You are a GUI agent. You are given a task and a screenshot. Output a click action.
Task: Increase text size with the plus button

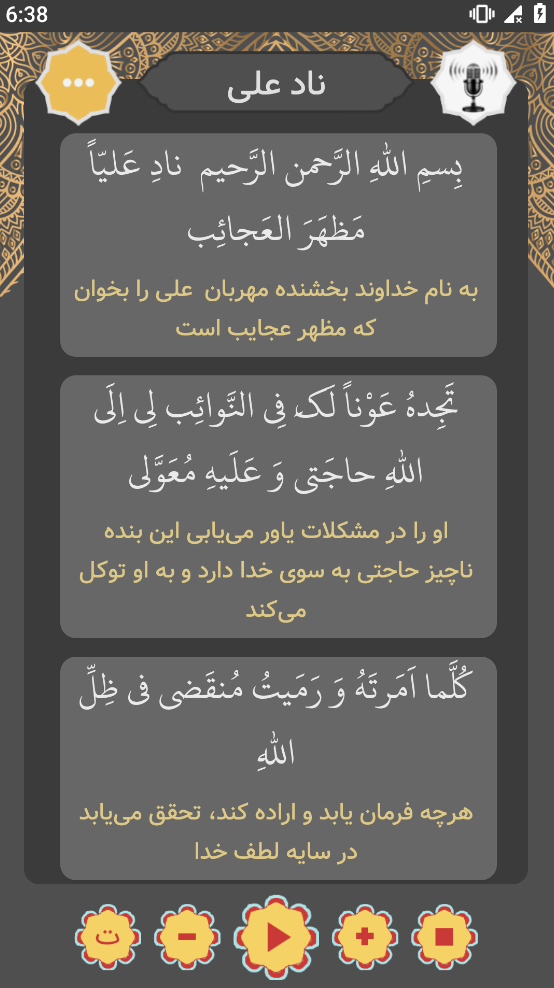point(364,937)
